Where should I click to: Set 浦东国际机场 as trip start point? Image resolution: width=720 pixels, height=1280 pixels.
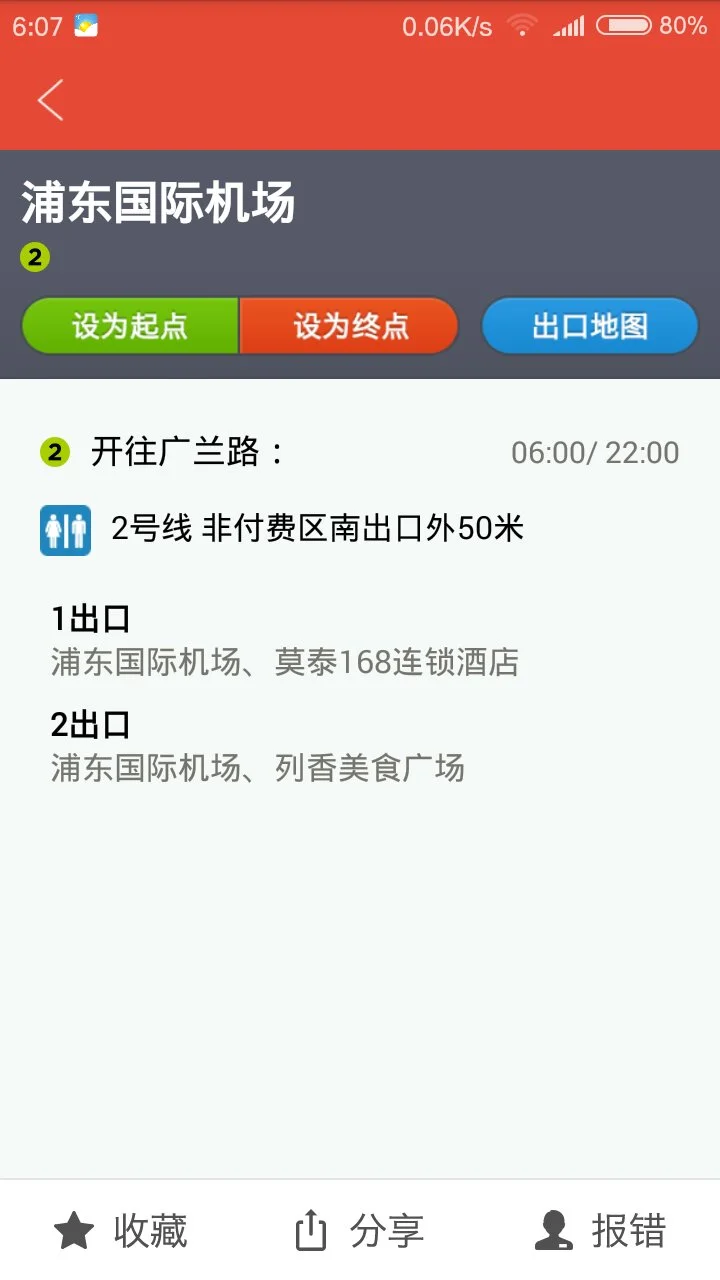(129, 325)
